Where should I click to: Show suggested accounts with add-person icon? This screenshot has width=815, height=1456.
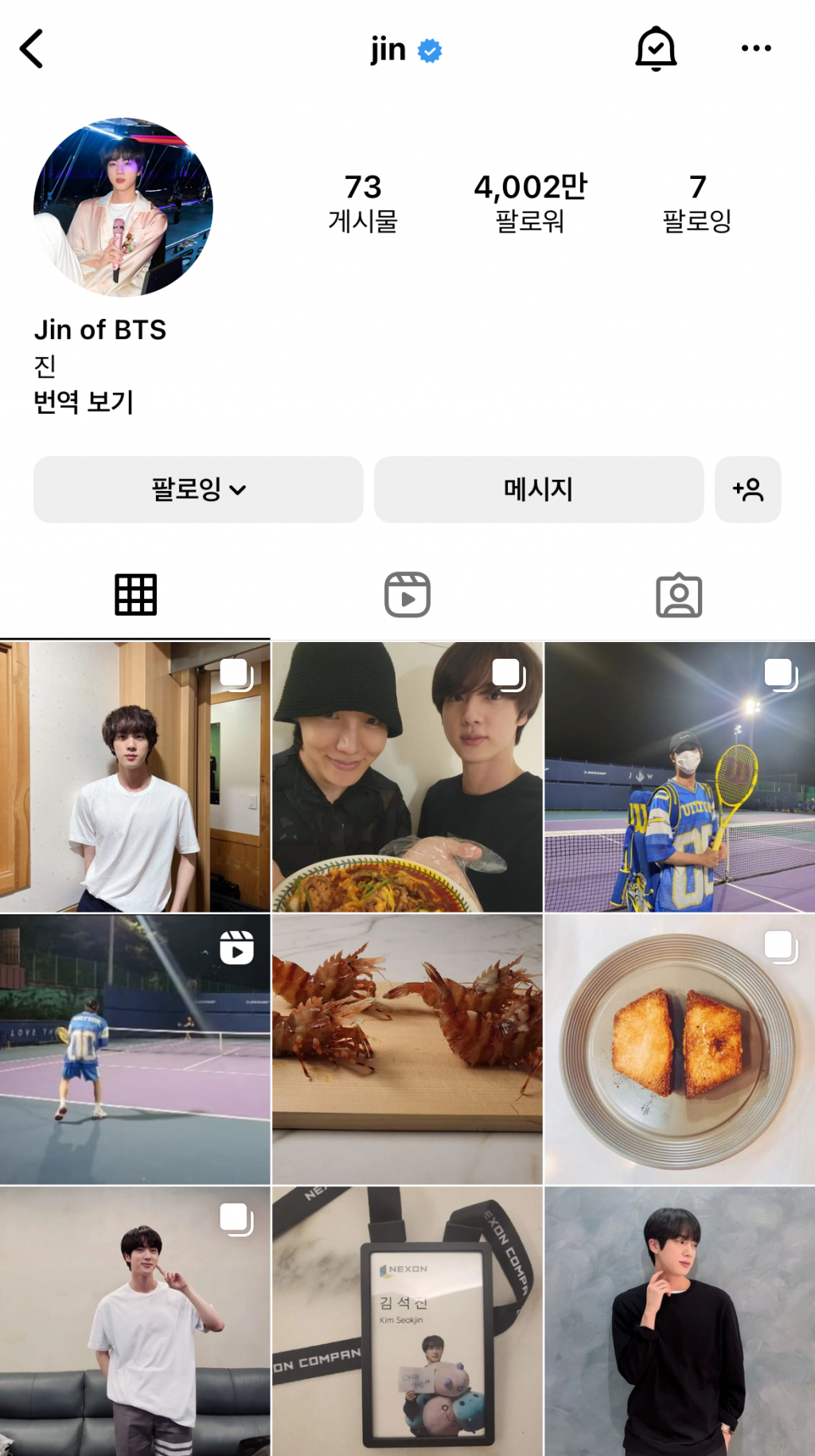(748, 489)
